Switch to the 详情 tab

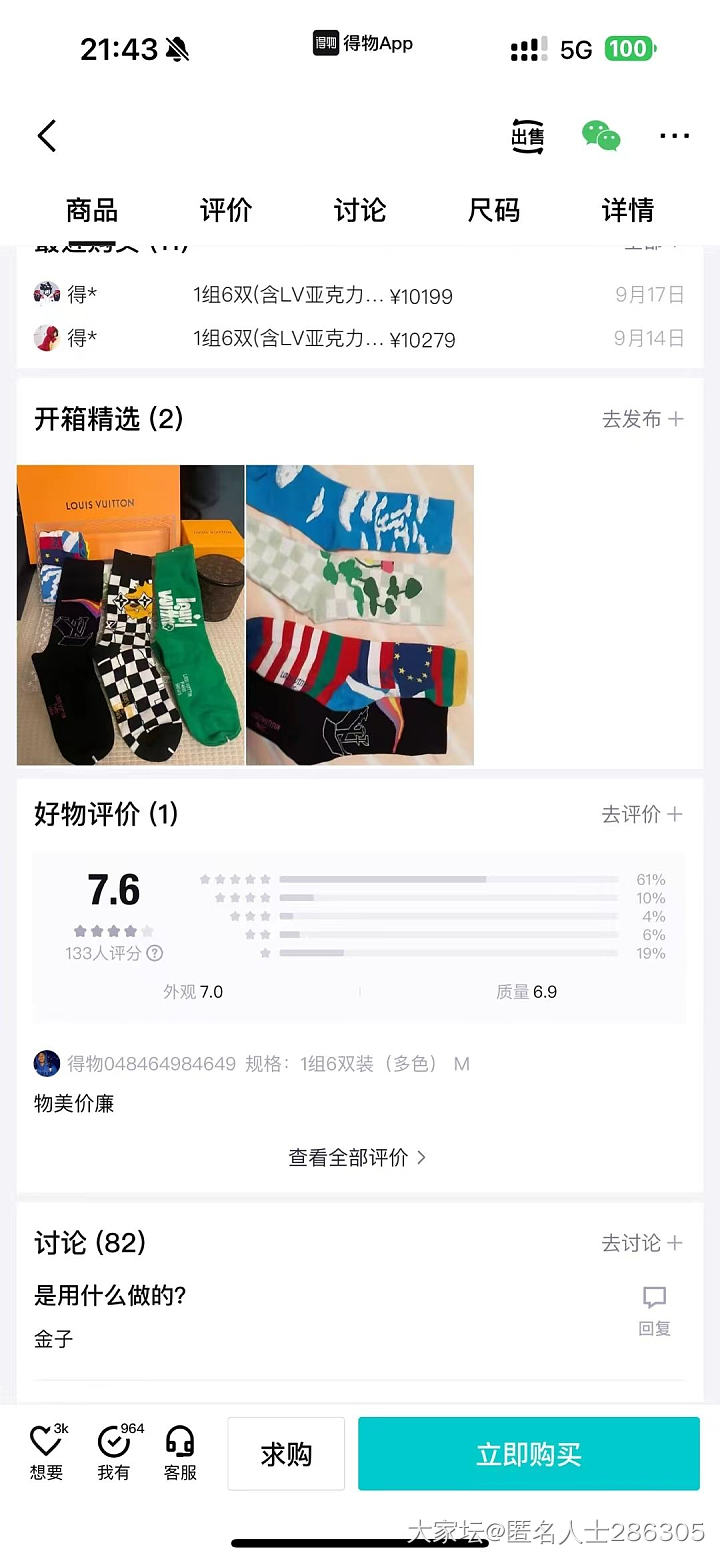pyautogui.click(x=627, y=210)
